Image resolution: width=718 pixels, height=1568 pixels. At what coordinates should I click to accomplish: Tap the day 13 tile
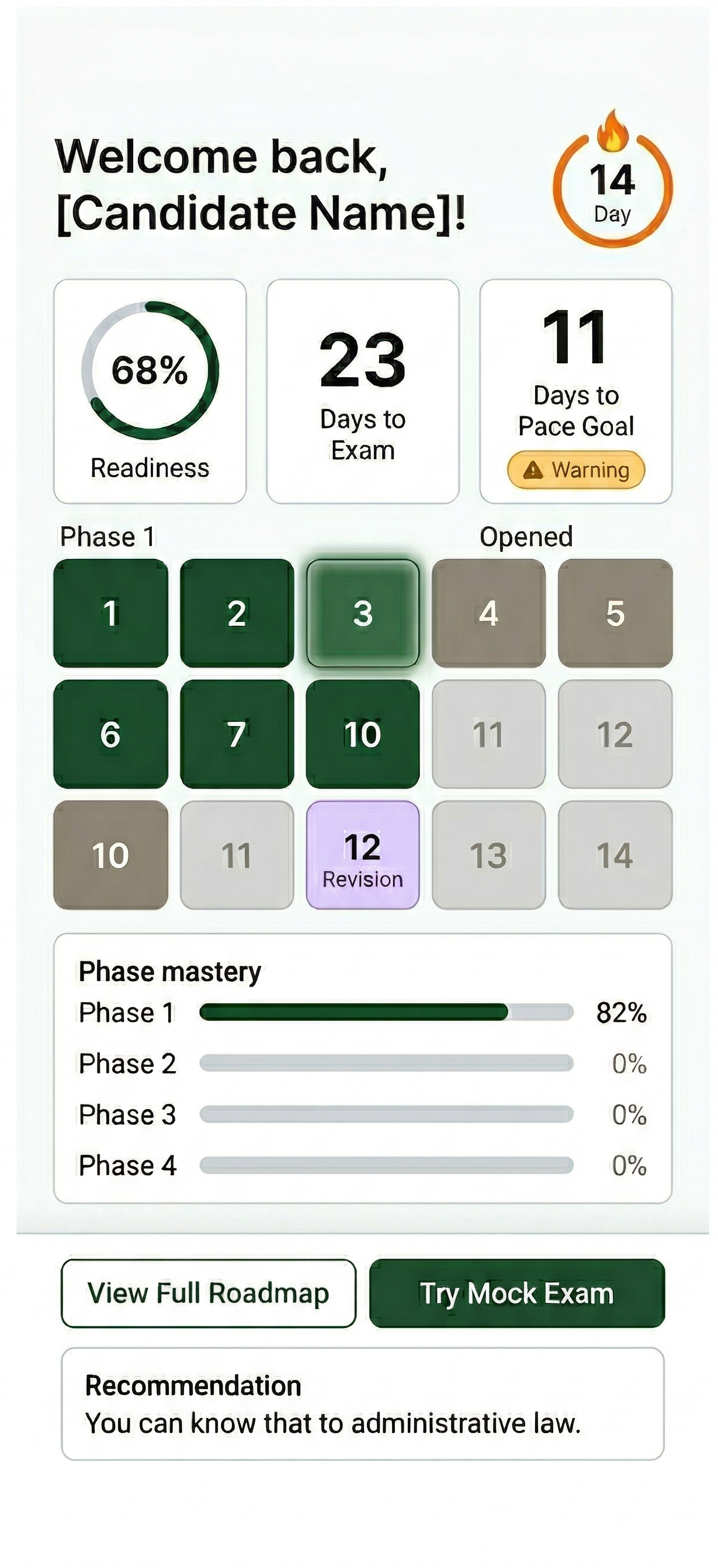tap(488, 855)
